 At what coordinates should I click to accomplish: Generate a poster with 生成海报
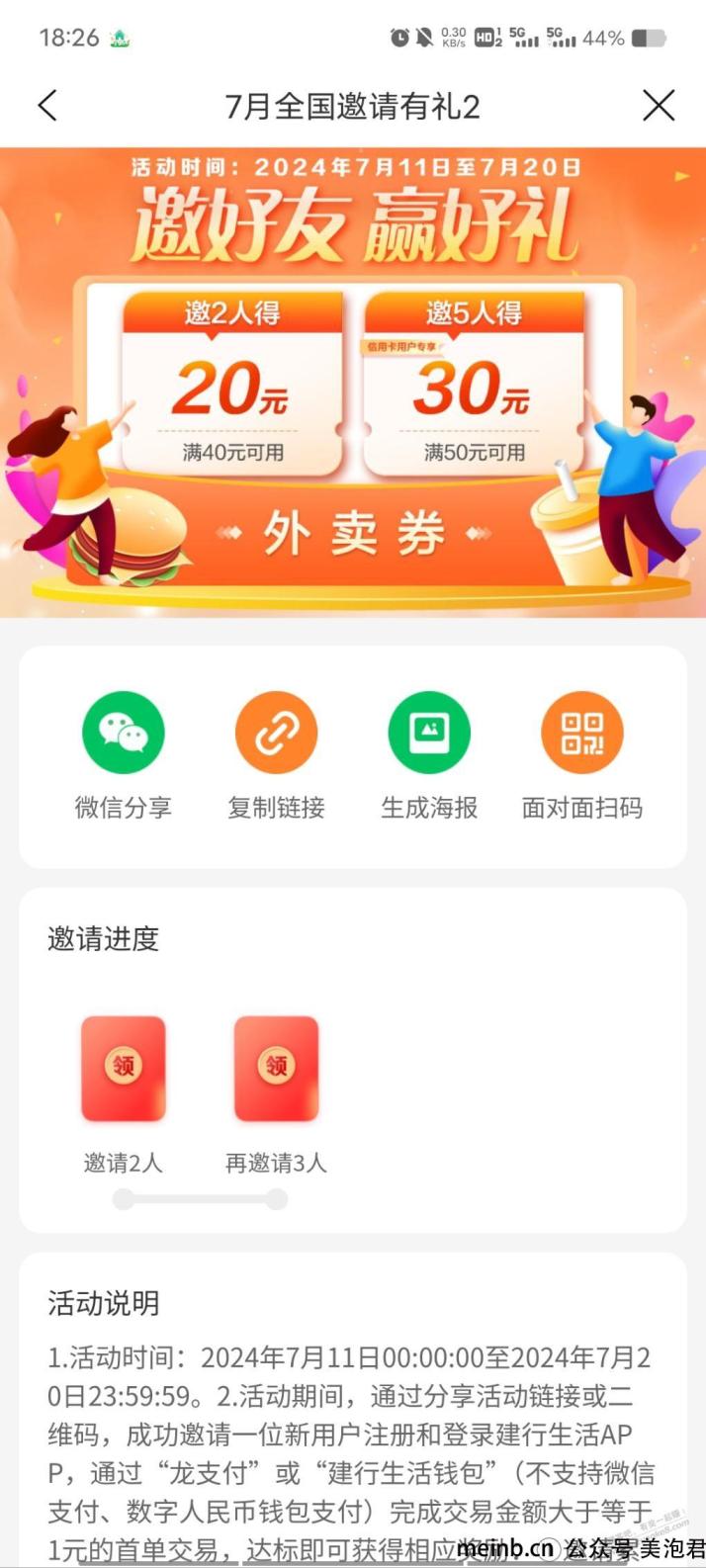point(429,734)
